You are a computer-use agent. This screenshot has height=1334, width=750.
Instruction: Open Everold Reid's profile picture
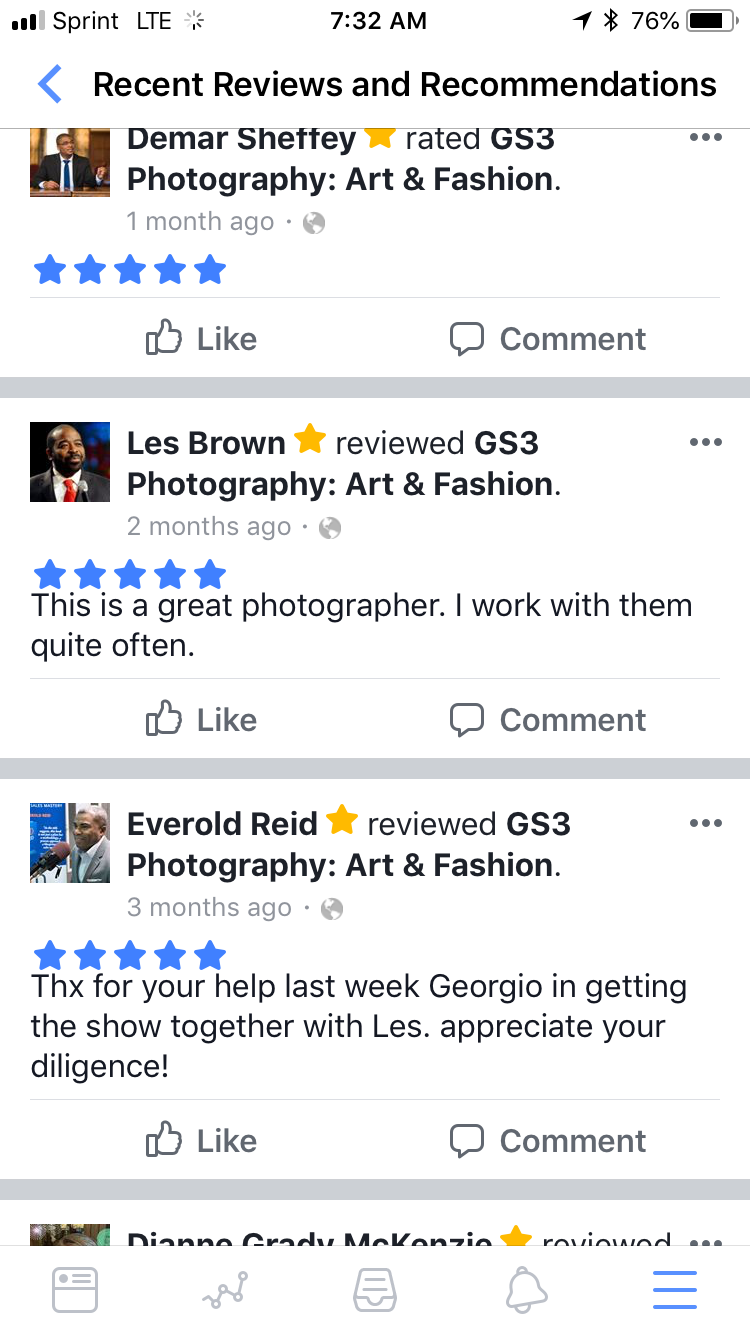[70, 843]
